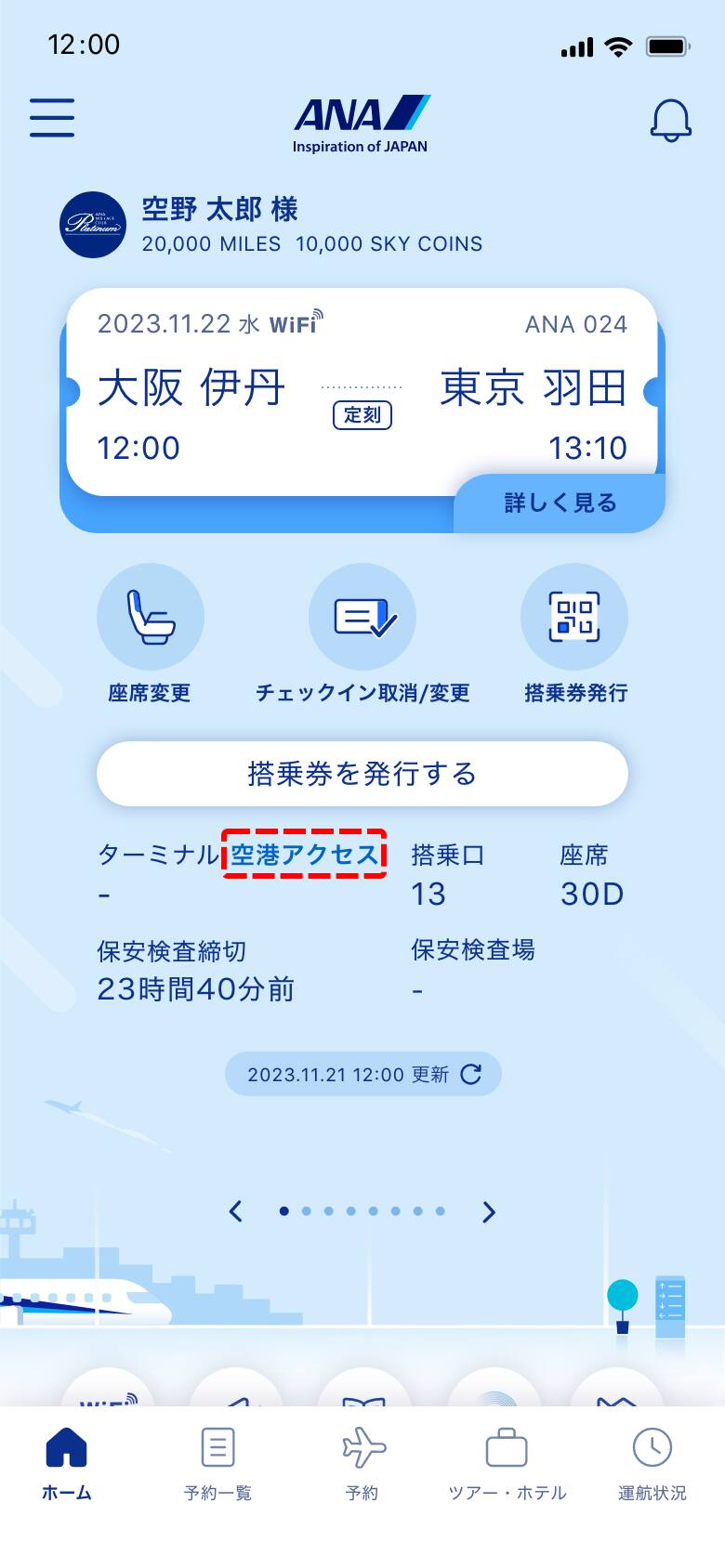The image size is (725, 1568).
Task: Open 搭乗券発行 QR option
Action: pyautogui.click(x=574, y=617)
